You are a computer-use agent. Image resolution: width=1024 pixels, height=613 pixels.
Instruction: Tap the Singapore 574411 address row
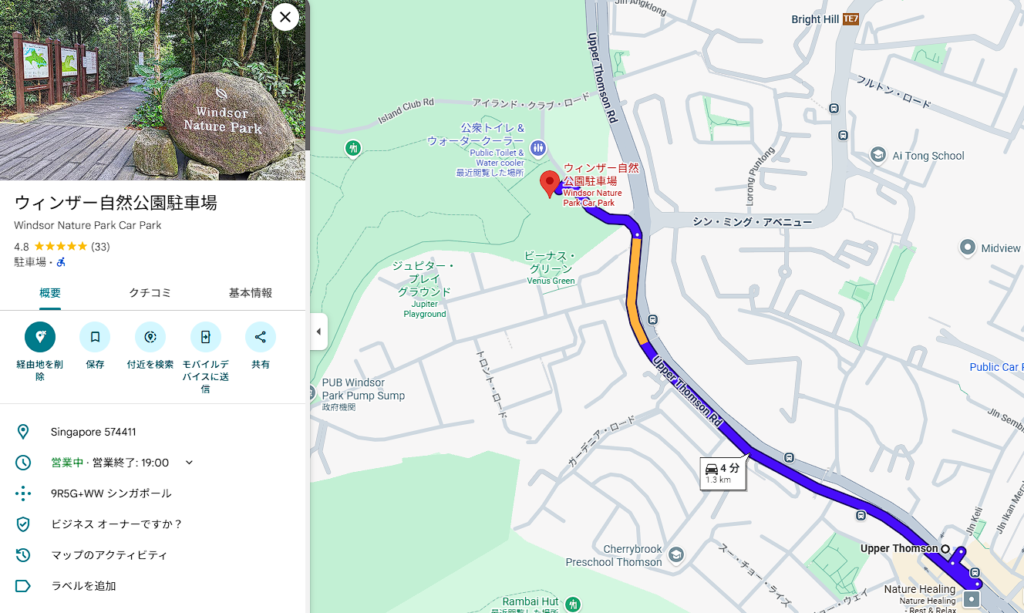93,432
